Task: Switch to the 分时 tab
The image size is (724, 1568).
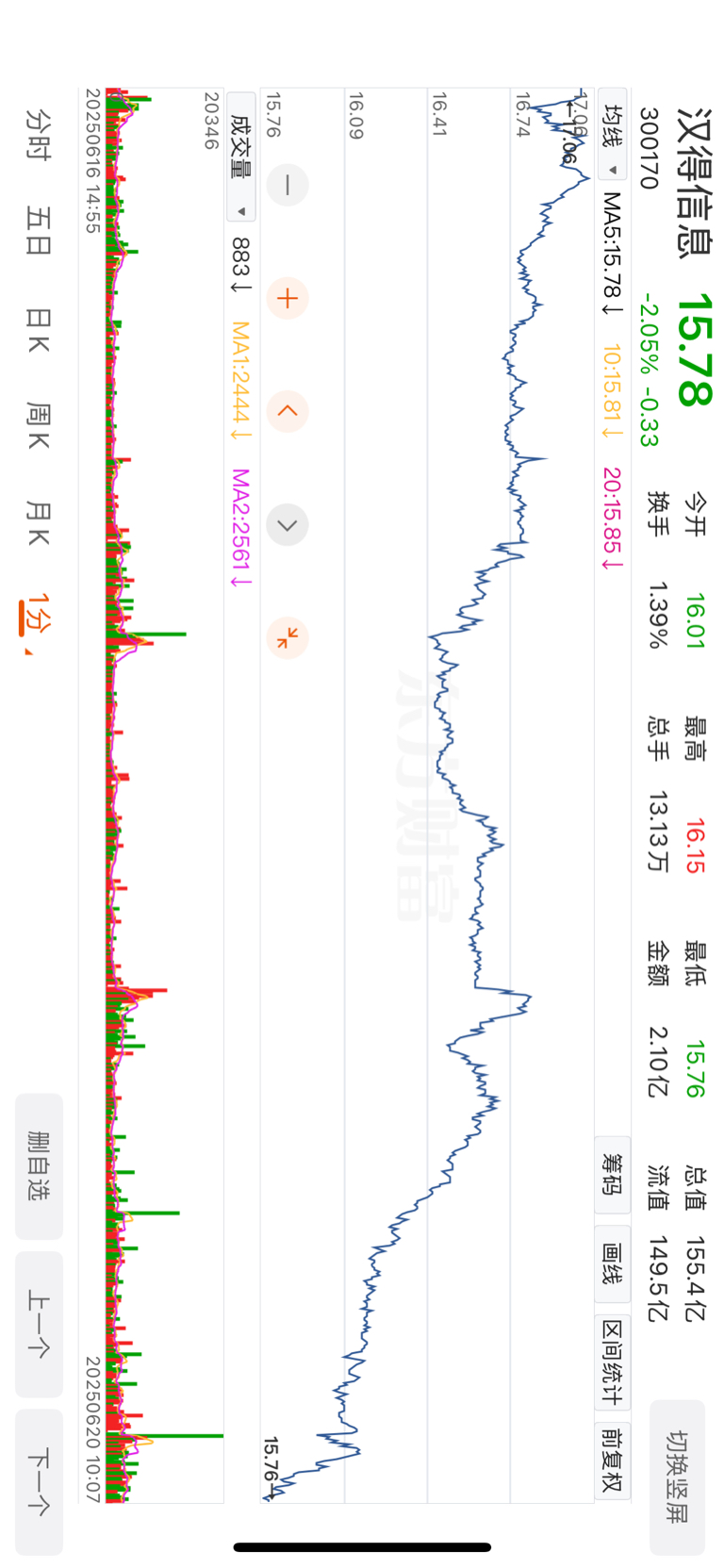Action: (39, 134)
